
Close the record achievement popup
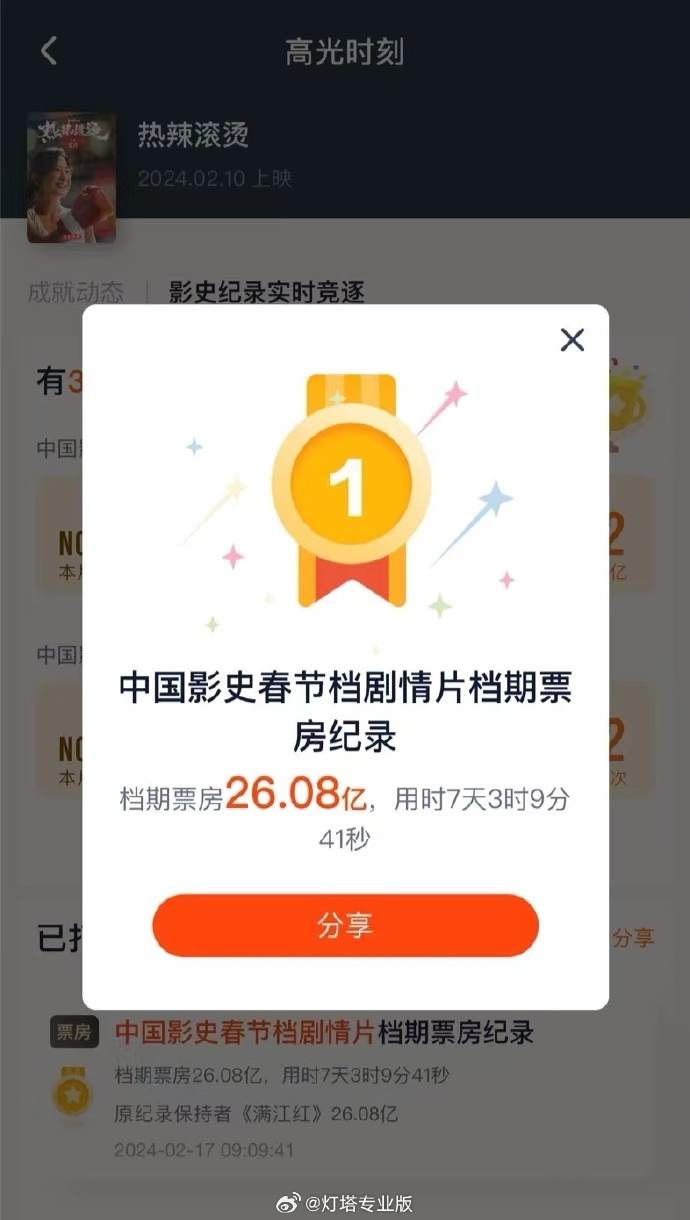[572, 340]
